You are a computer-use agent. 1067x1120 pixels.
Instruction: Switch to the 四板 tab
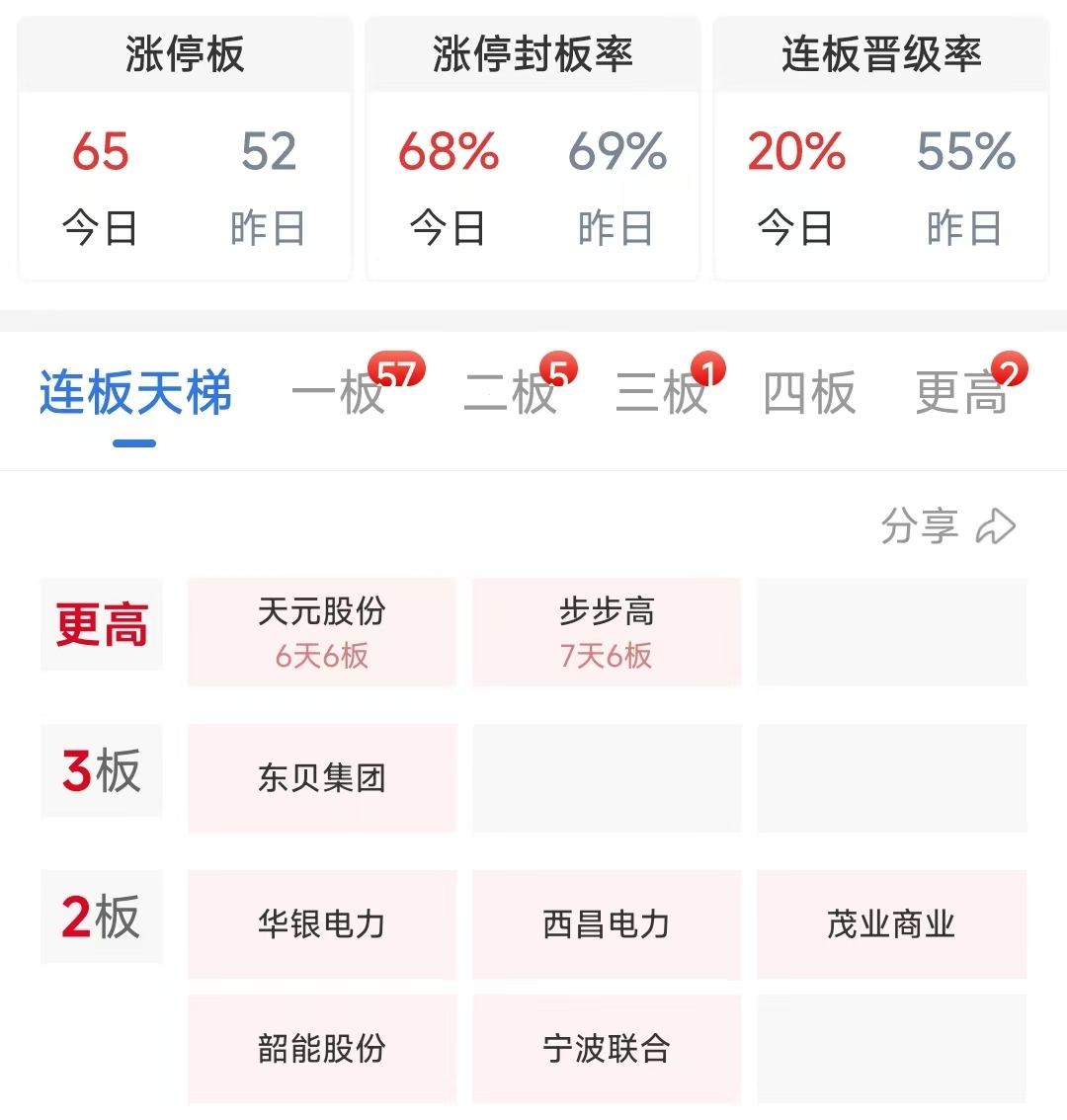[810, 393]
